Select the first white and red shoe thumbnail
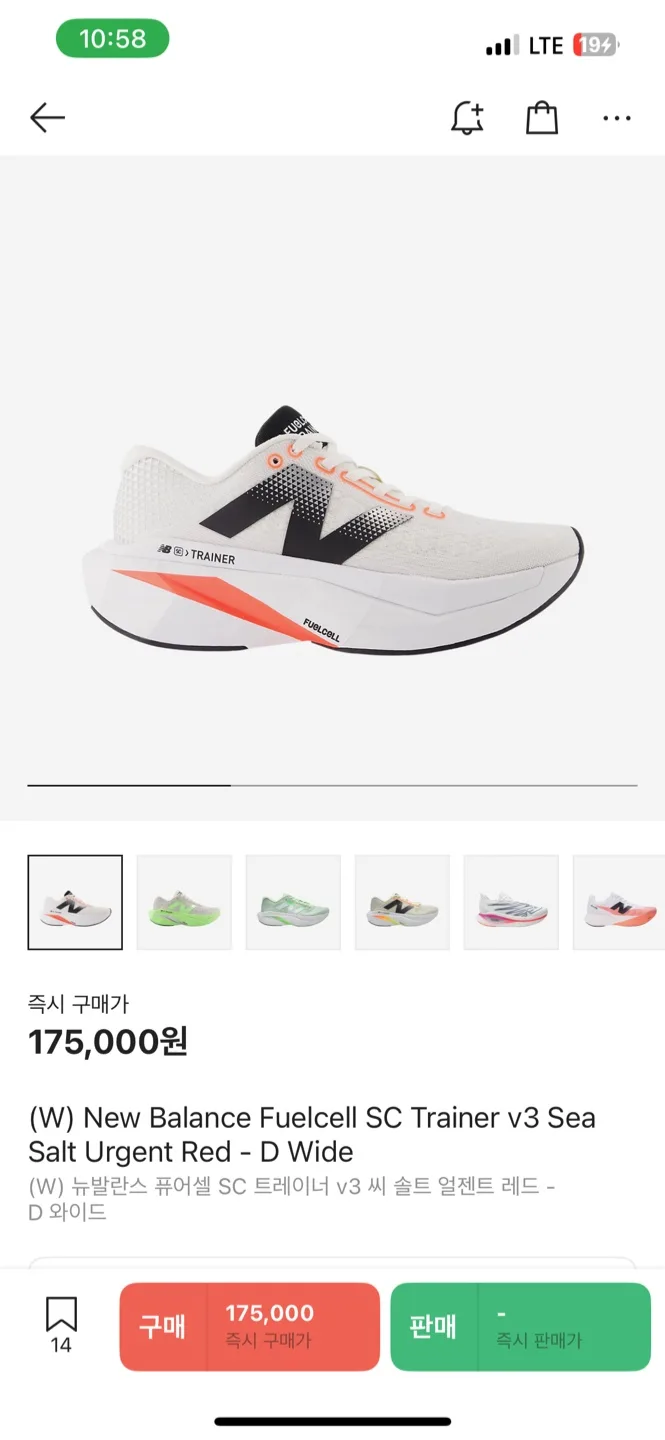 pos(75,902)
